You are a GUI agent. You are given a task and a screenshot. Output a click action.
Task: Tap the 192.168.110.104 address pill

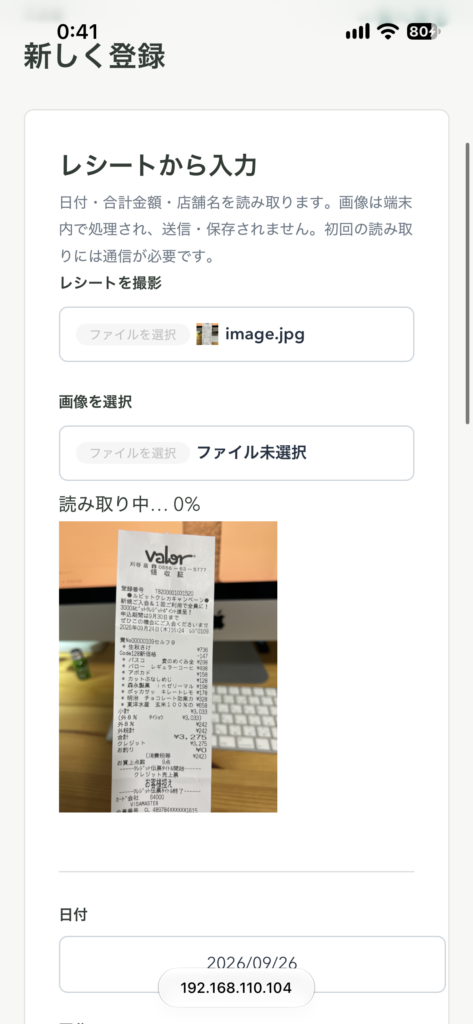(236, 987)
